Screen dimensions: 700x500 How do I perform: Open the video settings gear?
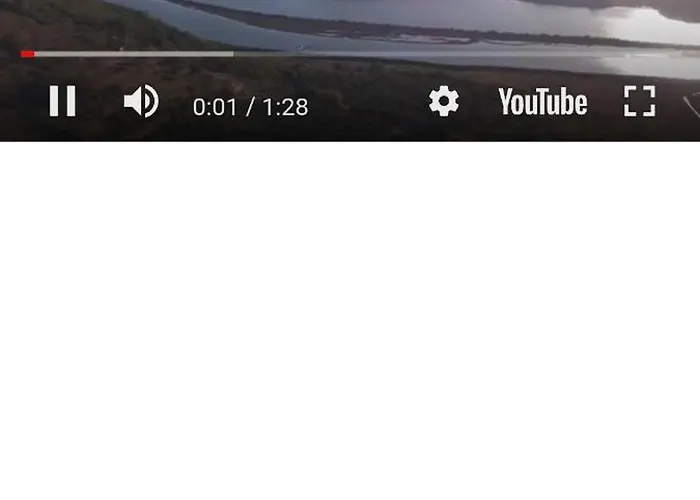(x=443, y=101)
